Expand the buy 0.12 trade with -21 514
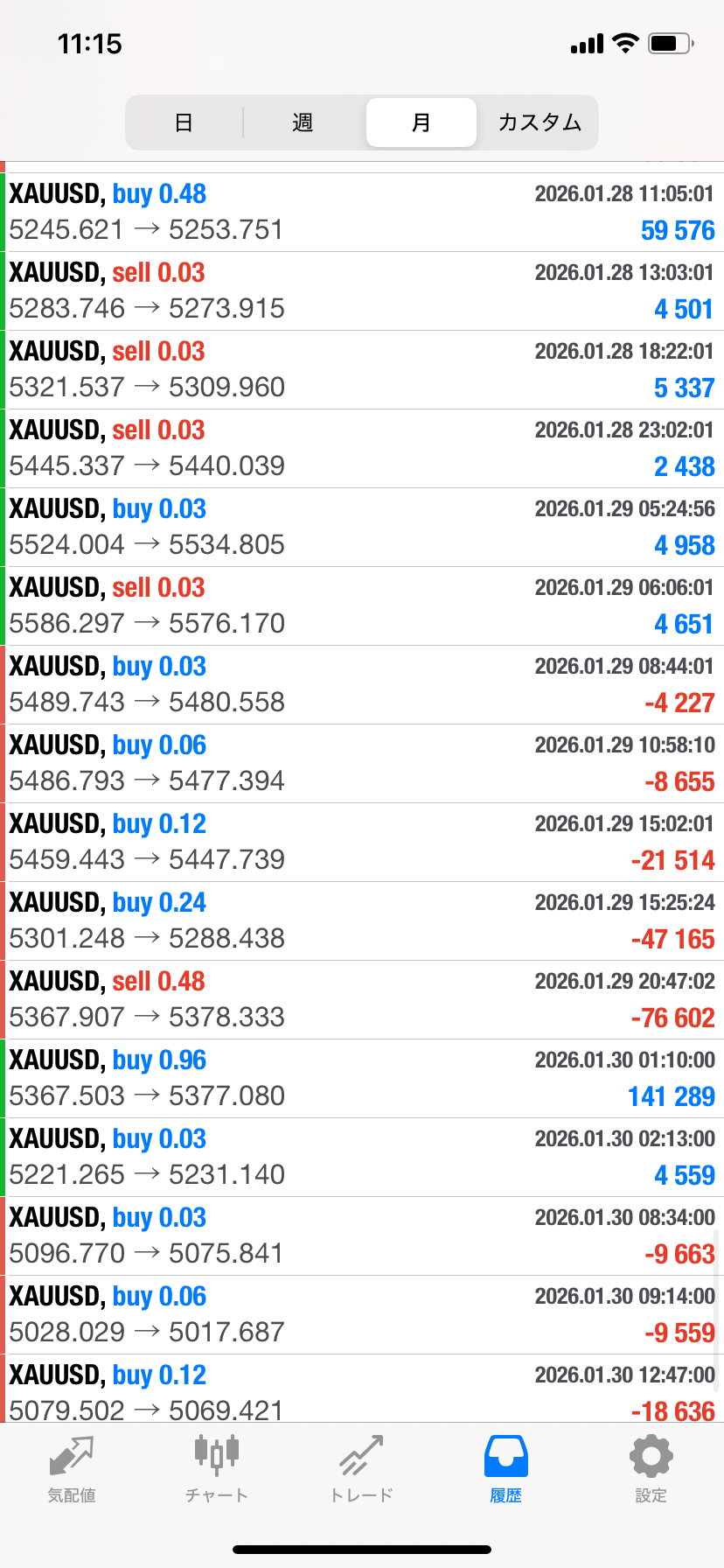Screen dimensions: 724x1568 coord(362,843)
